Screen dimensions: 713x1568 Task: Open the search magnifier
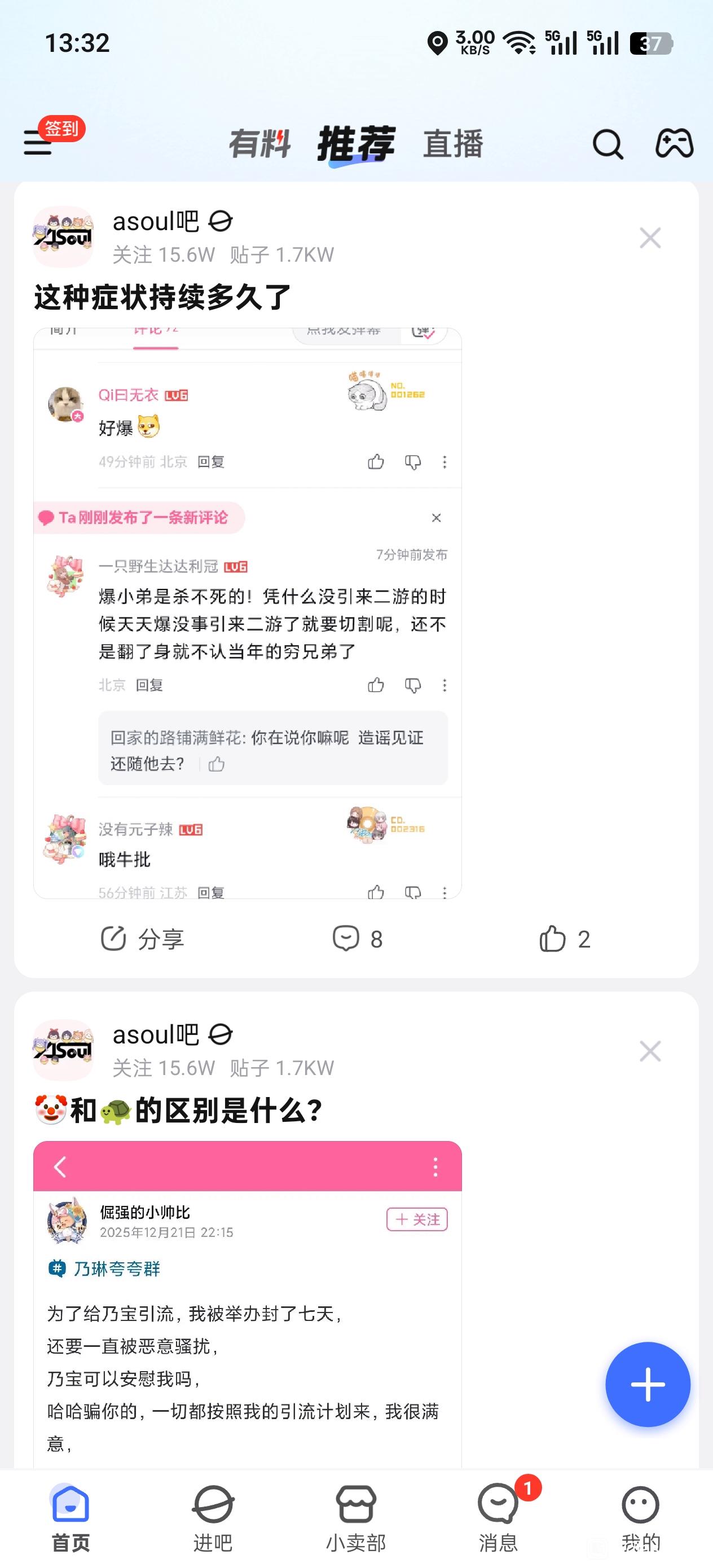click(607, 144)
